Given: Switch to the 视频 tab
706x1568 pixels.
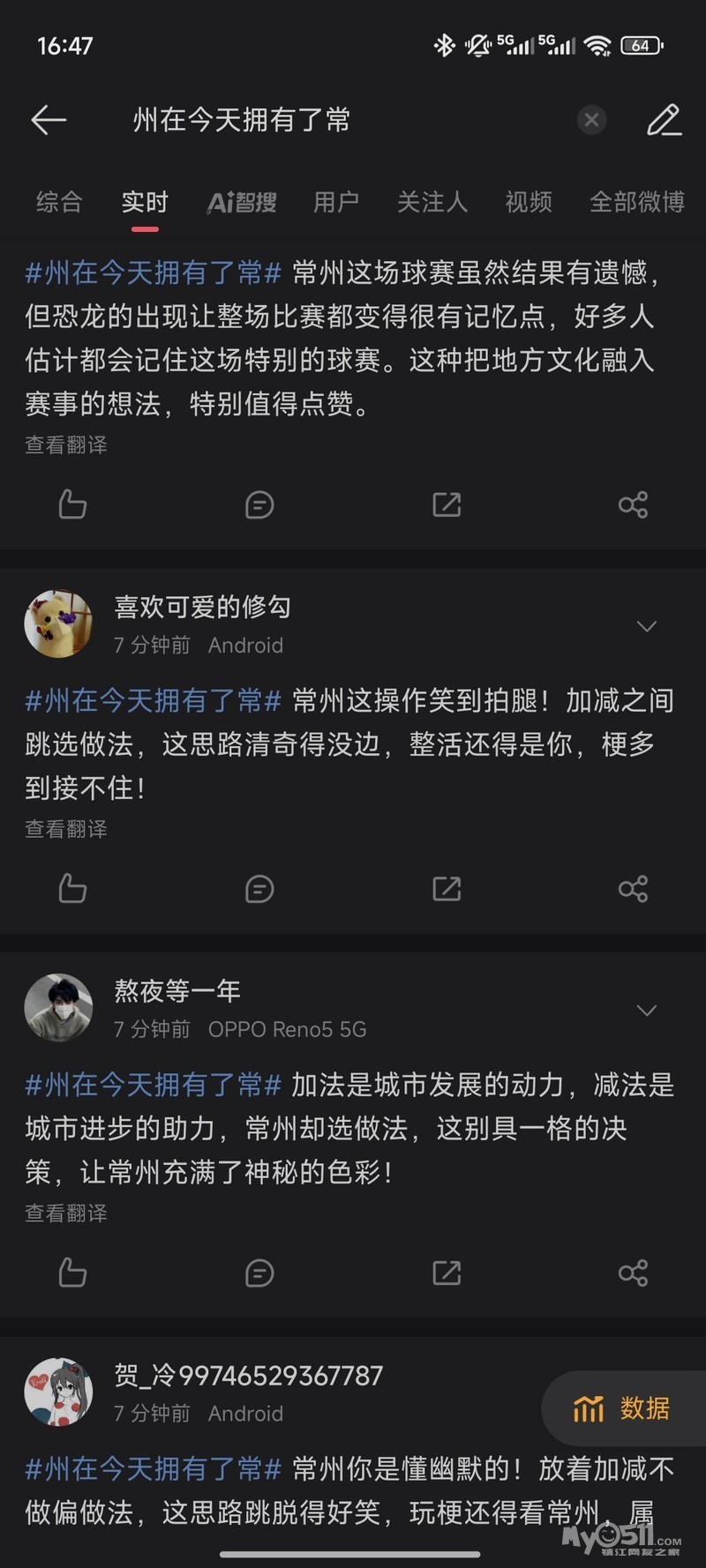Looking at the screenshot, I should pos(529,202).
